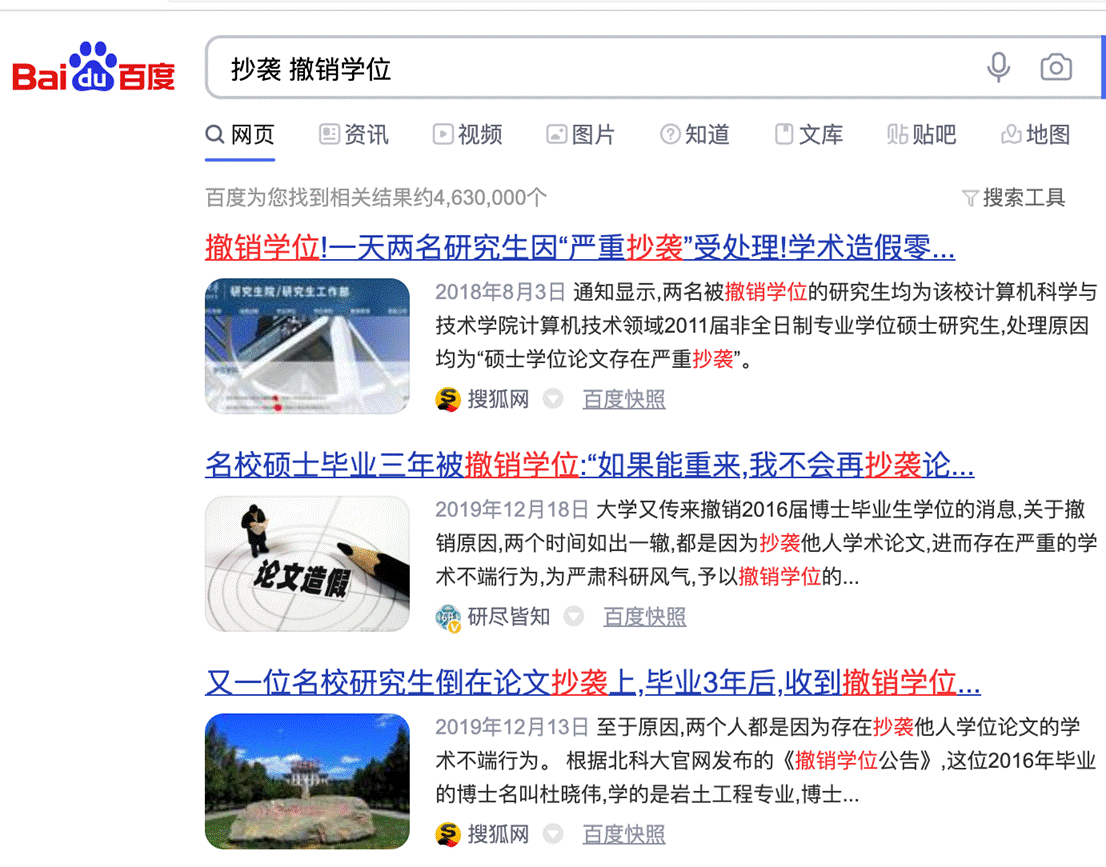This screenshot has width=1106, height=867.
Task: Switch to the 图片 tab
Action: pos(581,135)
